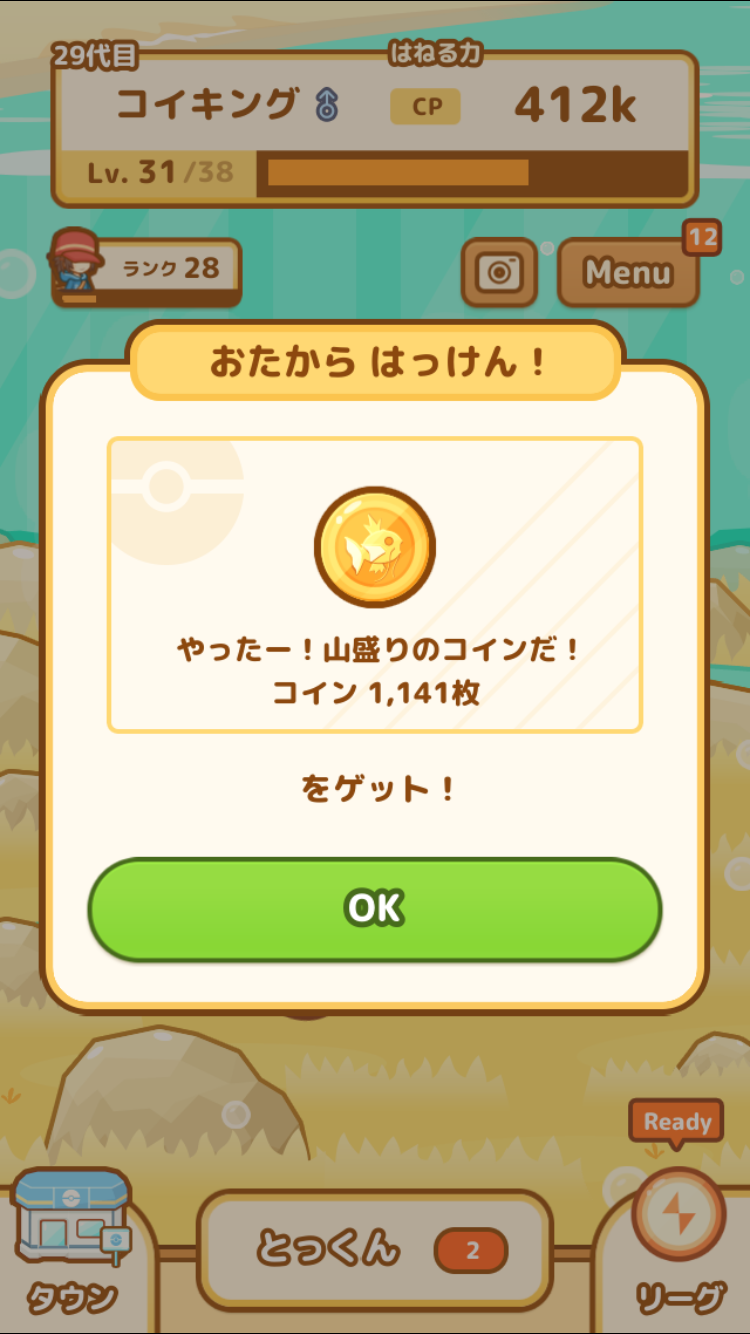Start とっくん training

375,1250
